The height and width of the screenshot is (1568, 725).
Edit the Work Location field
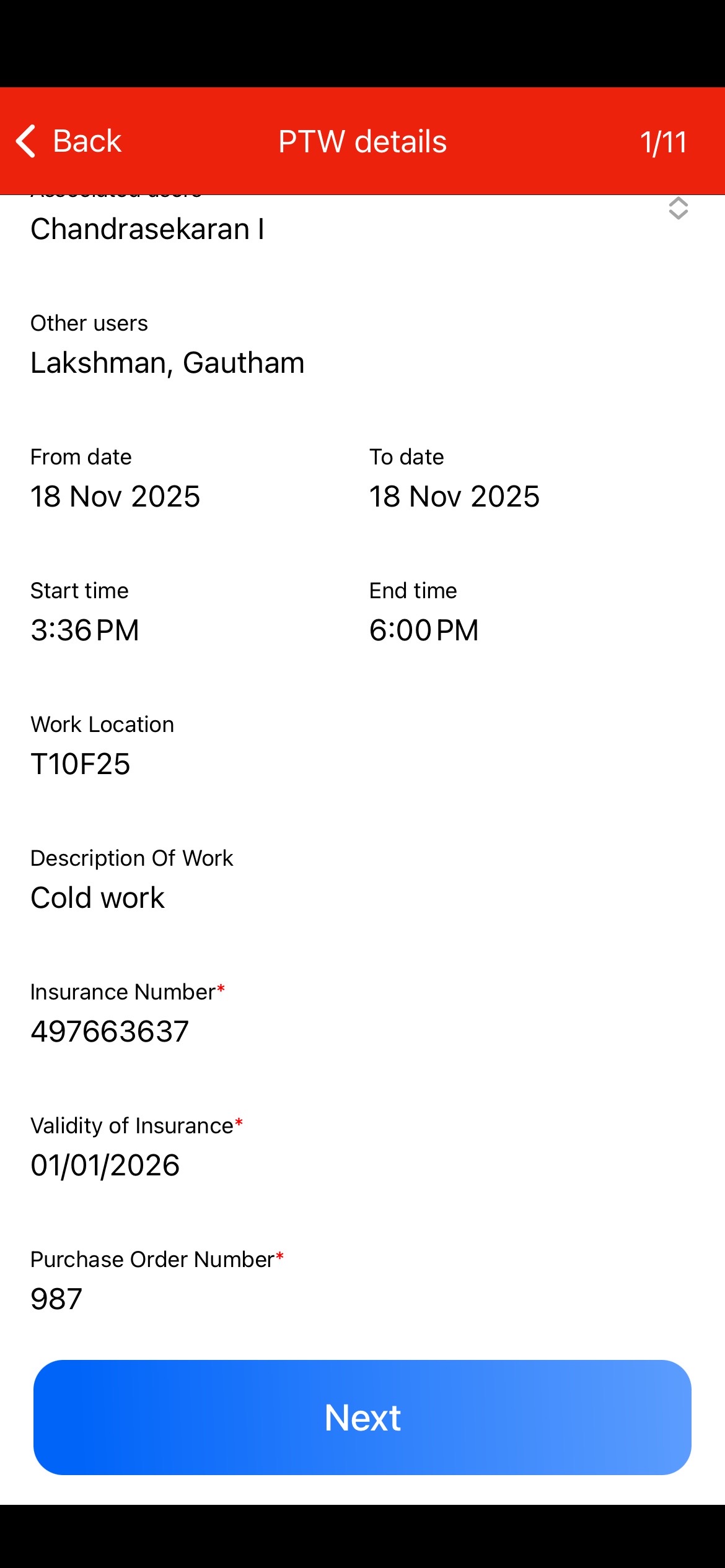click(x=81, y=764)
